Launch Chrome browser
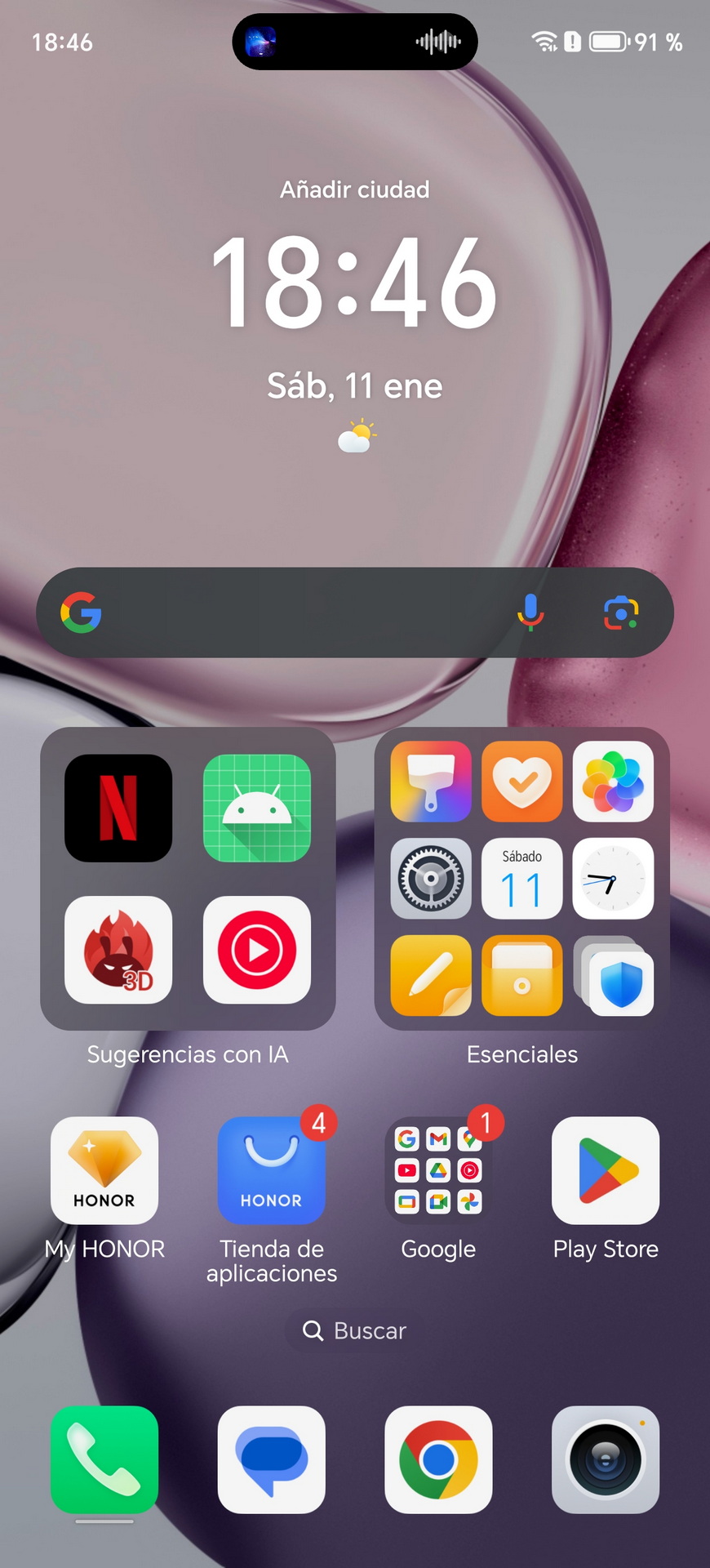Viewport: 710px width, 1568px height. tap(438, 1459)
